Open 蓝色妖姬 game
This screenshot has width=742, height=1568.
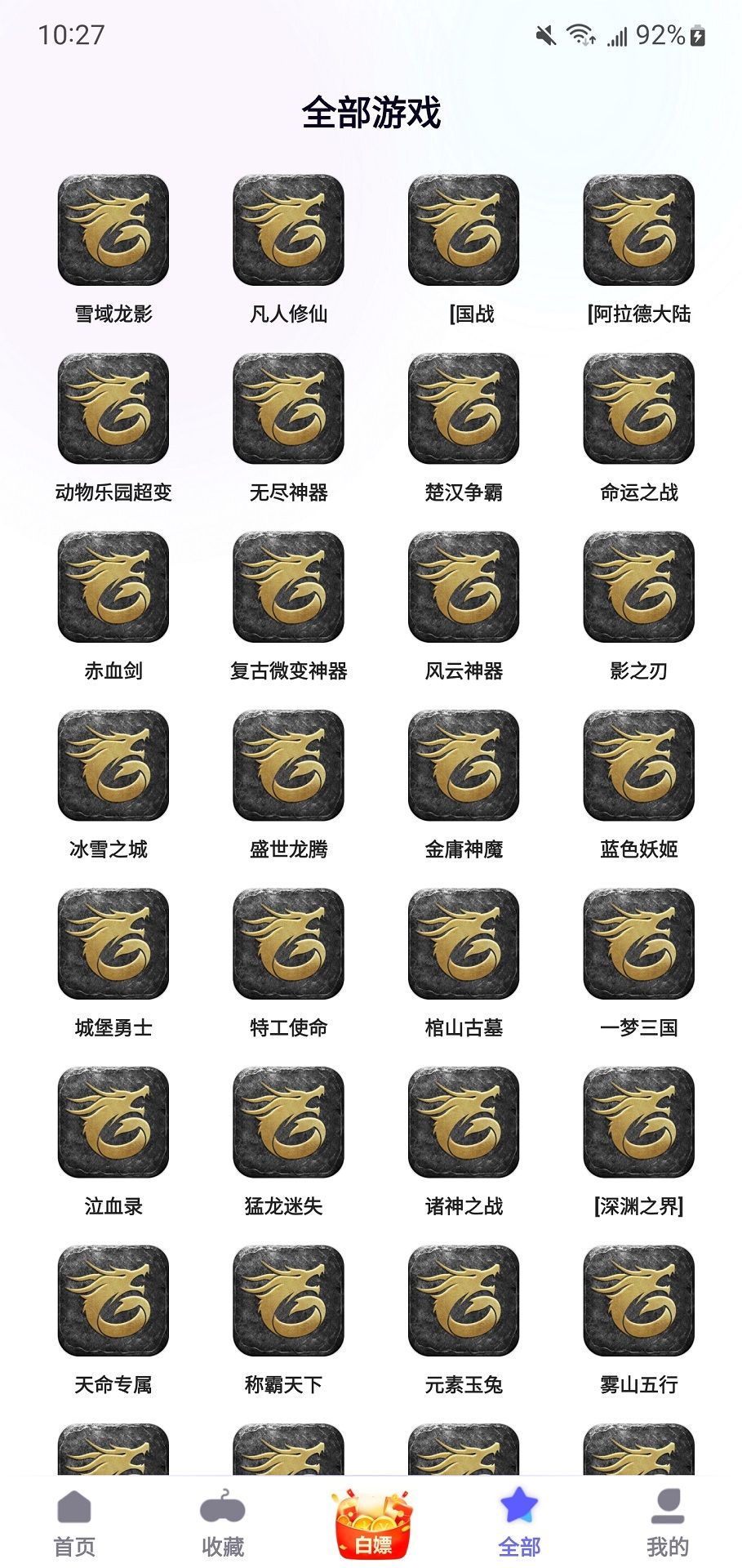pos(638,765)
